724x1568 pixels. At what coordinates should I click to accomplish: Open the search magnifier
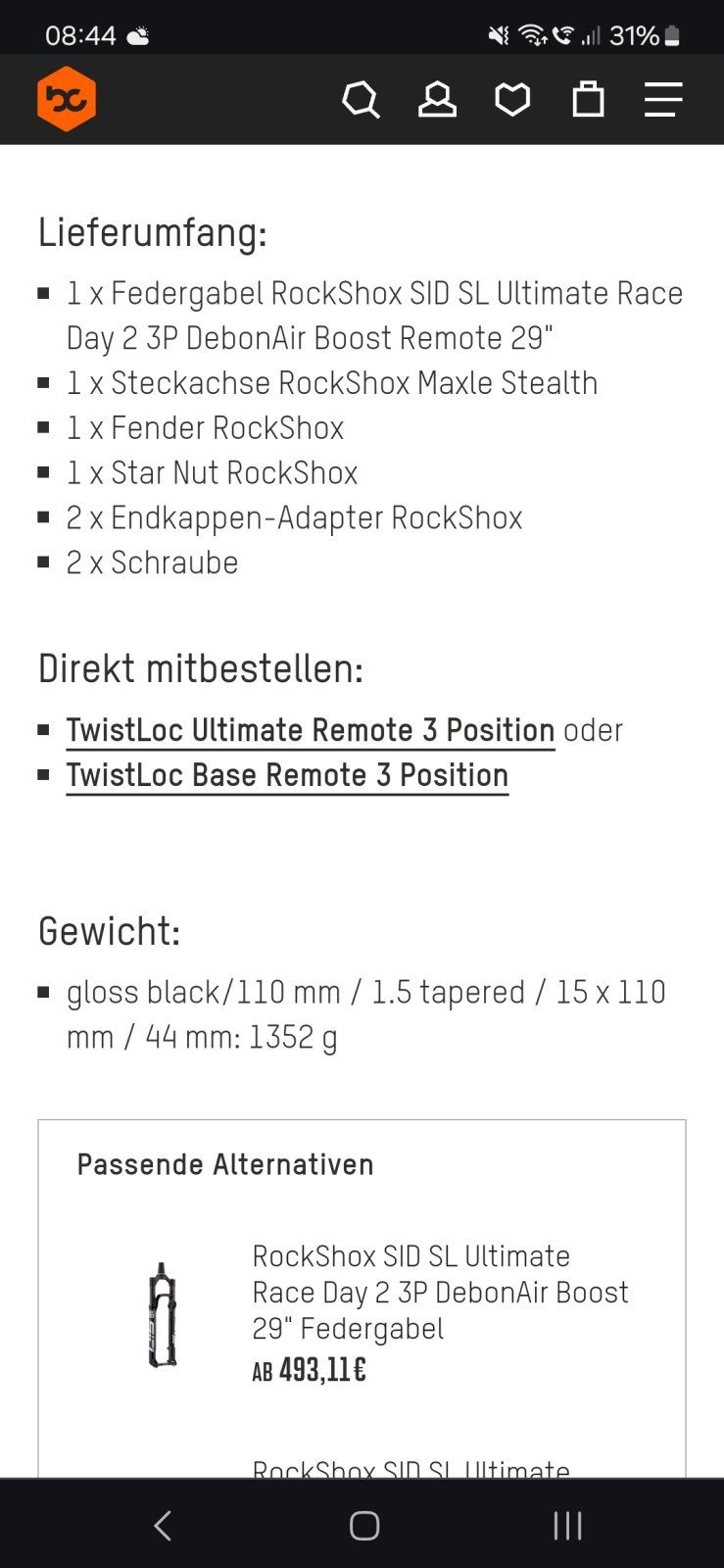tap(361, 99)
